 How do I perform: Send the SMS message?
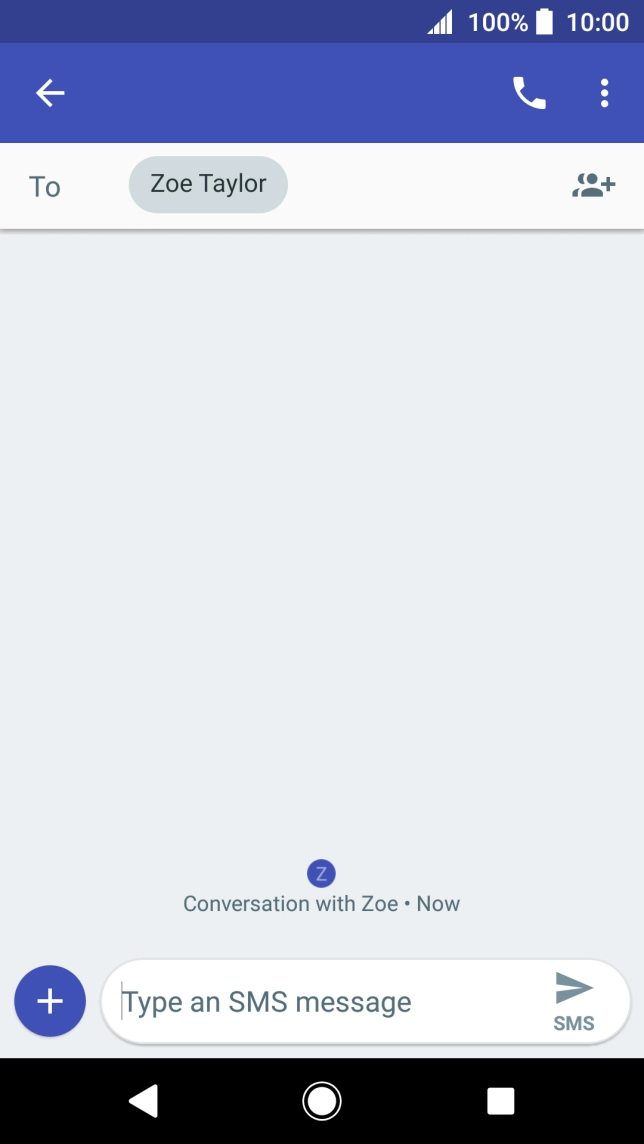click(x=574, y=1002)
